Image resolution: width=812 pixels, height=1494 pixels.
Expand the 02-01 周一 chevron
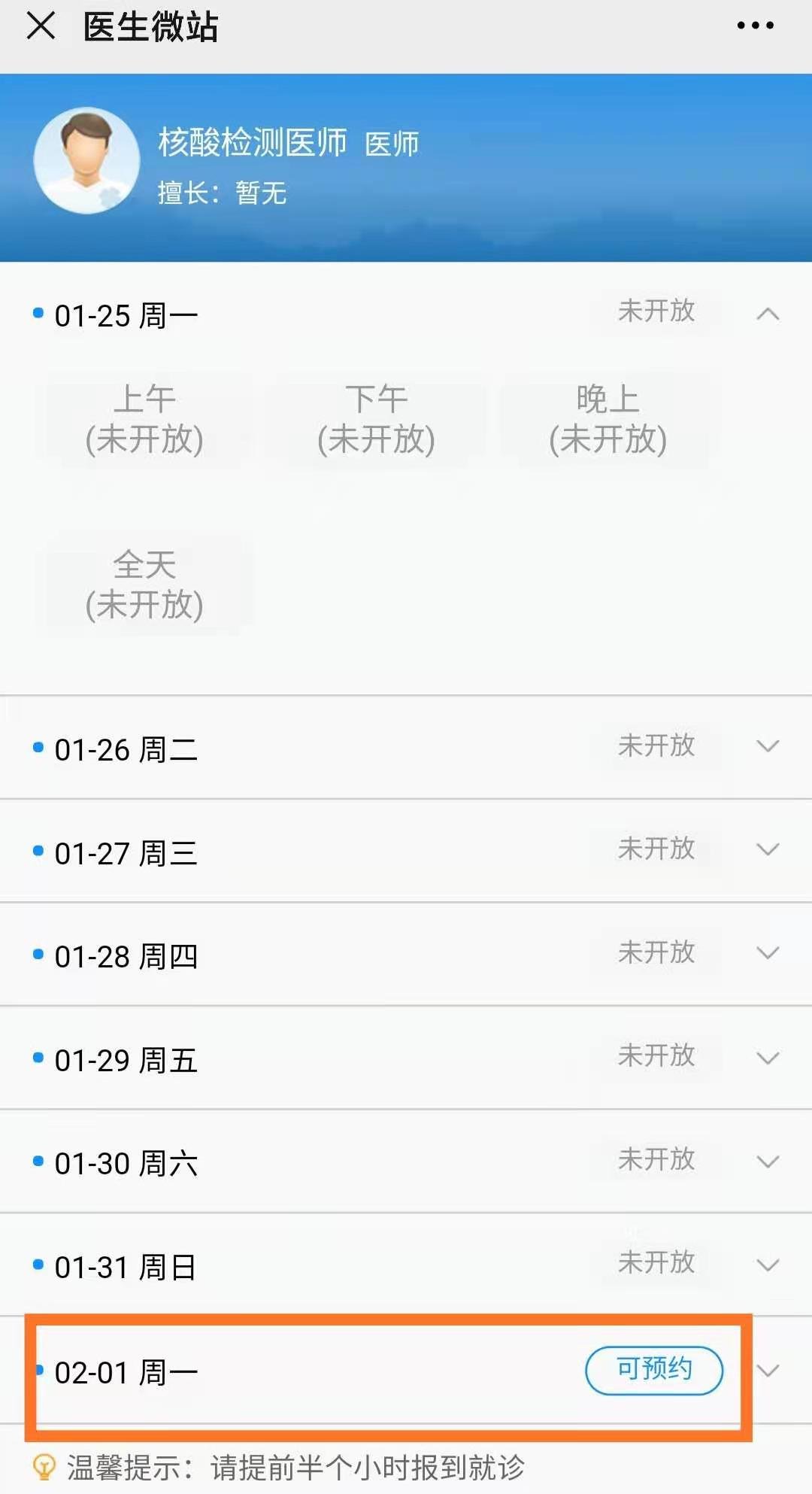click(767, 1370)
